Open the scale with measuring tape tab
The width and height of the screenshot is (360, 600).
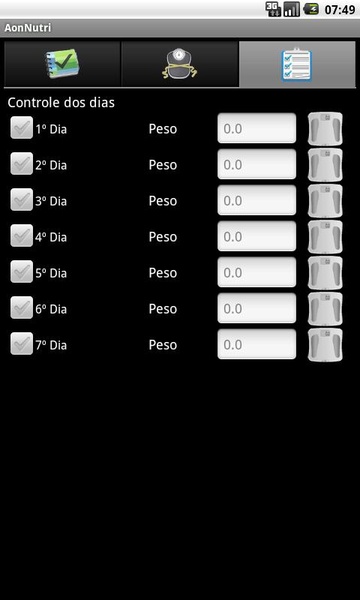(x=179, y=64)
